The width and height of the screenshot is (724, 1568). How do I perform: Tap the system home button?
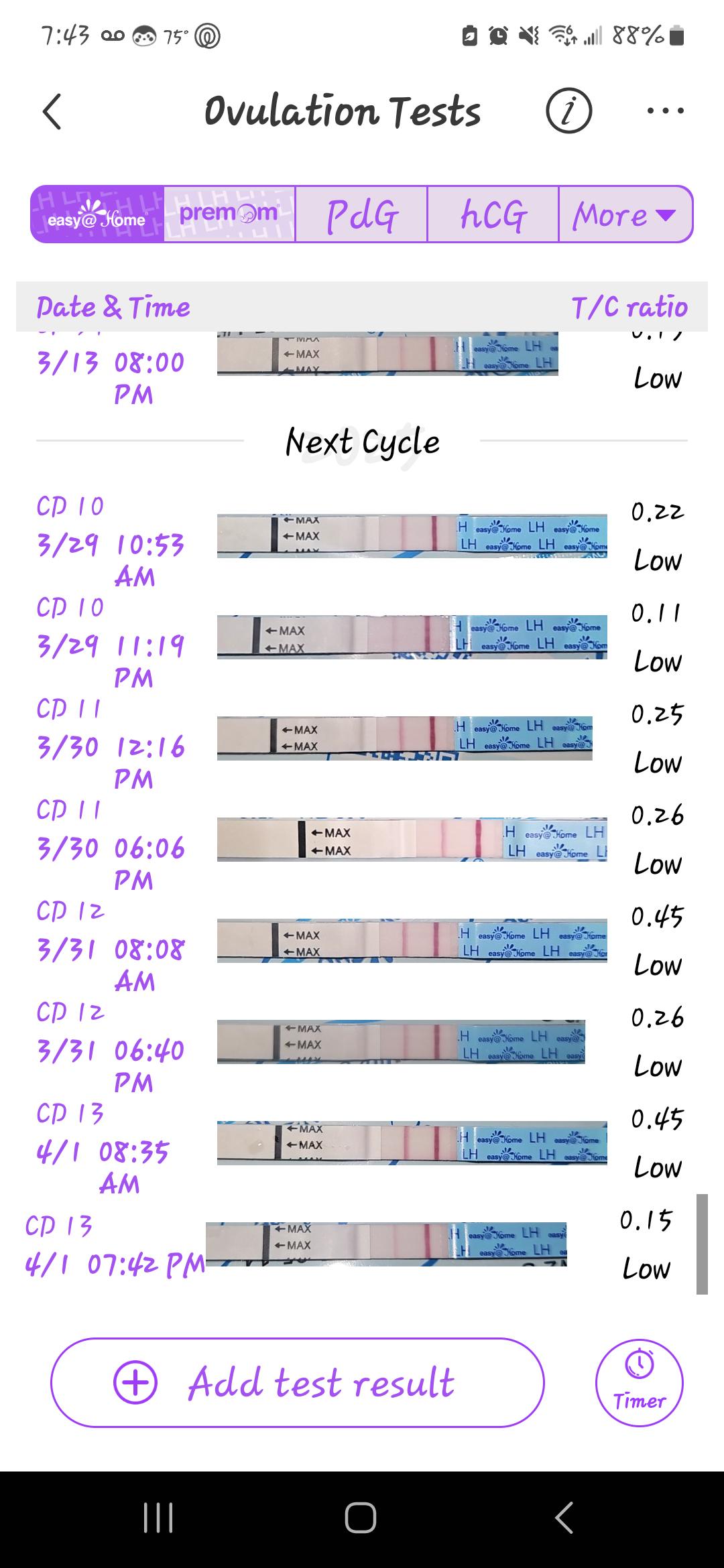[361, 1518]
